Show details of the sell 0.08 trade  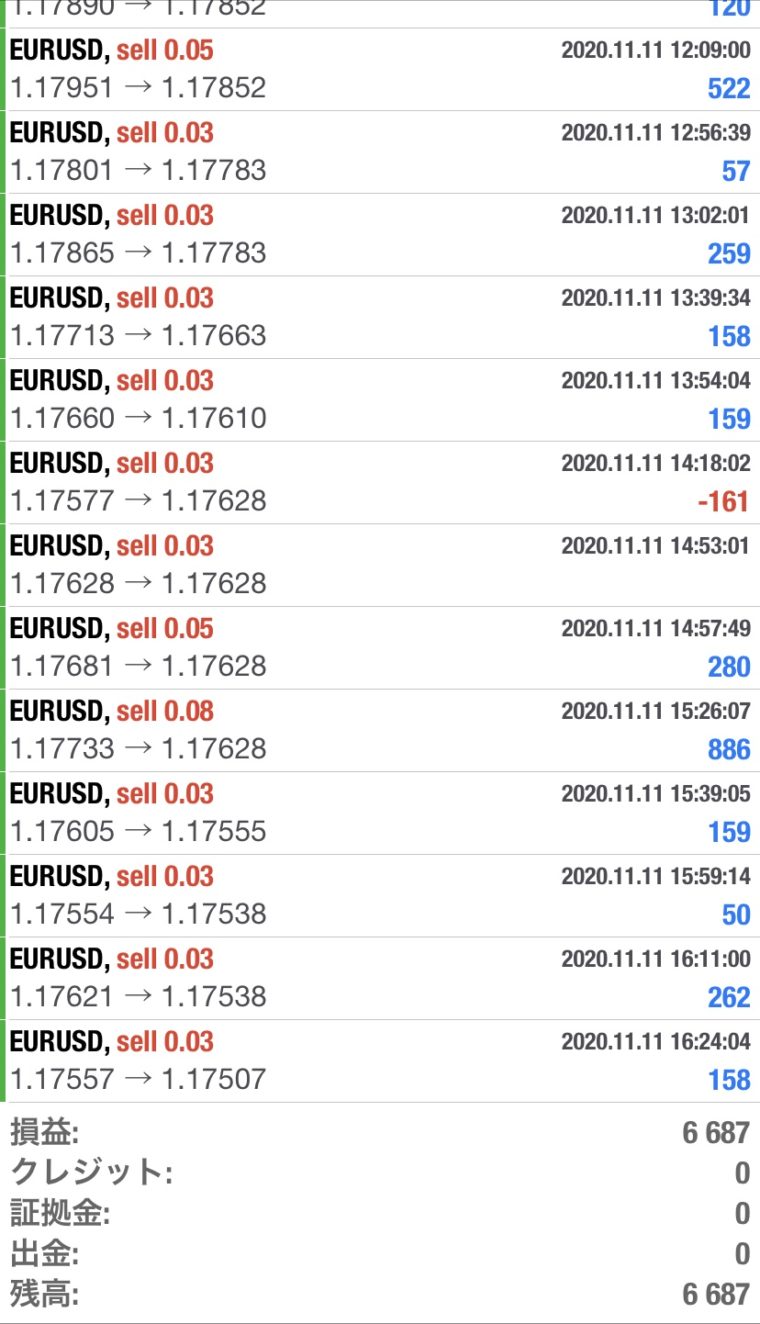(380, 731)
